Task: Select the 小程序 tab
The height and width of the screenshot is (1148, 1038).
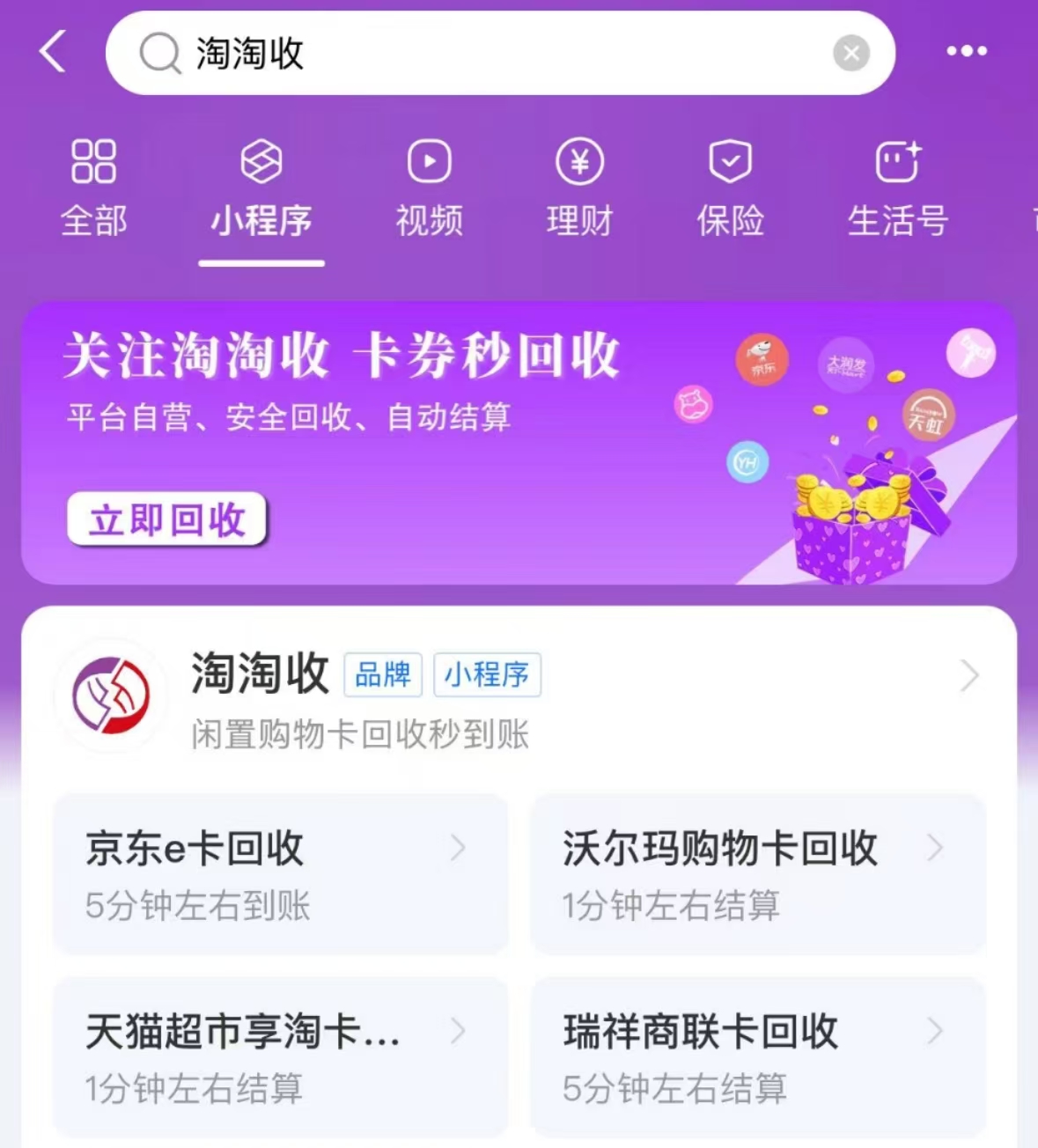Action: 261,188
